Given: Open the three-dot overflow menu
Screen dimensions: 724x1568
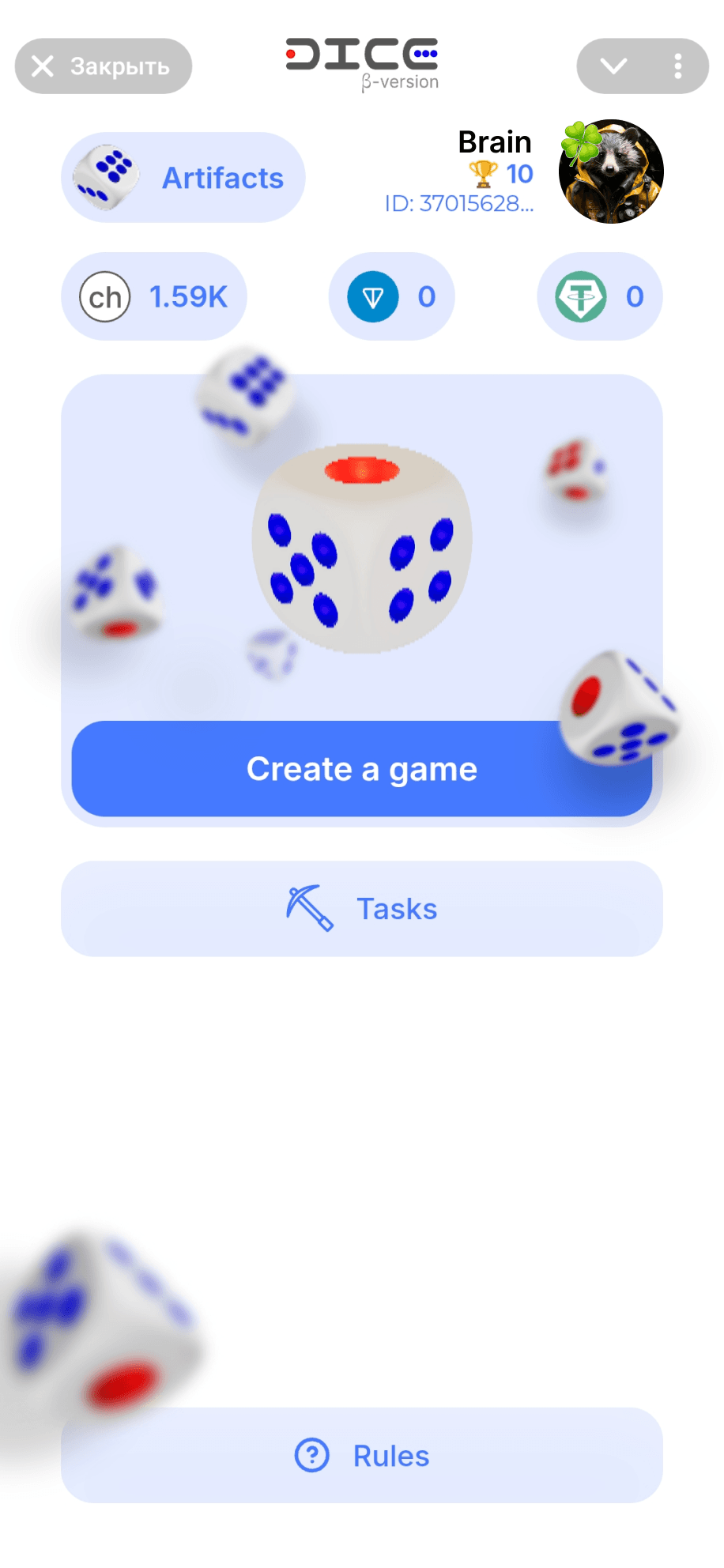Looking at the screenshot, I should tap(677, 66).
